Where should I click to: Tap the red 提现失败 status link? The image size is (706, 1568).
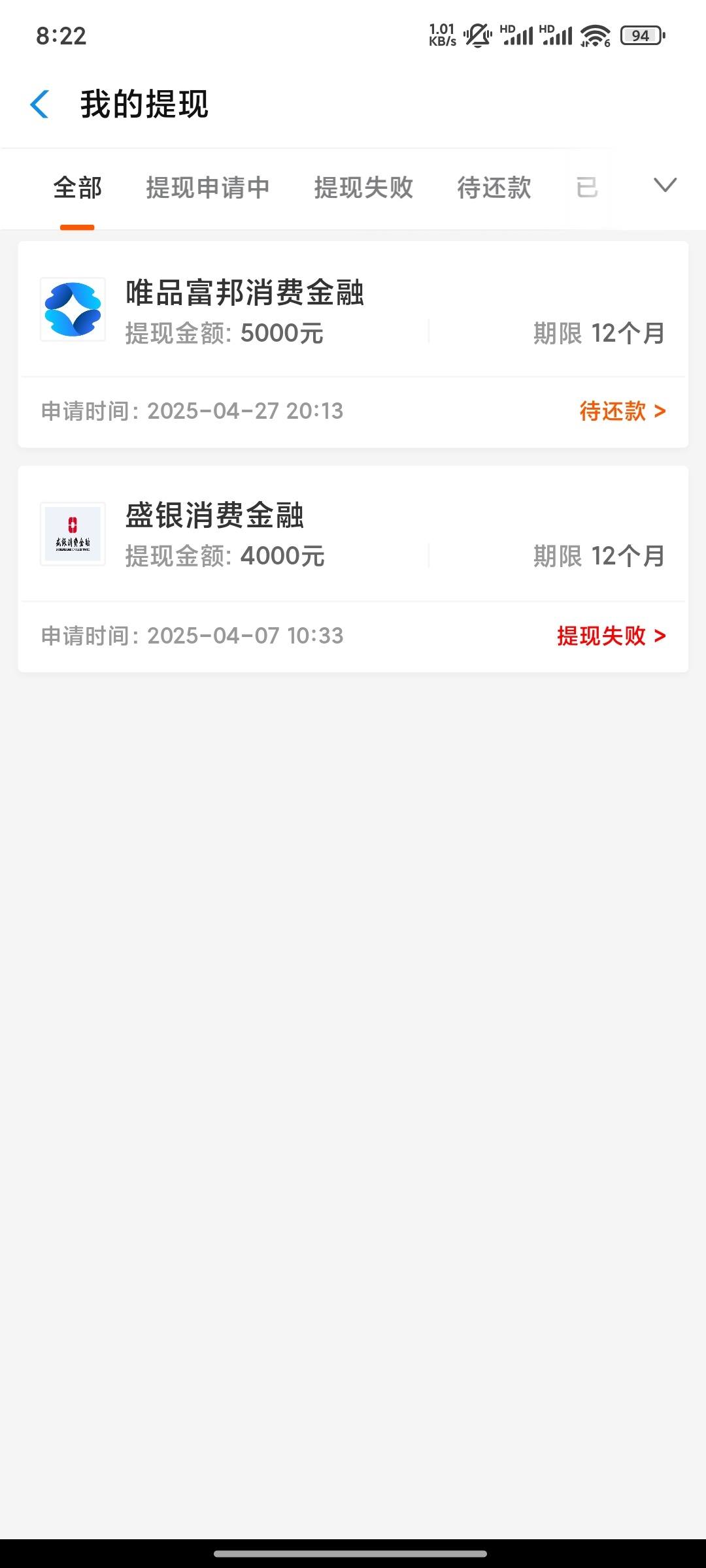[x=611, y=636]
